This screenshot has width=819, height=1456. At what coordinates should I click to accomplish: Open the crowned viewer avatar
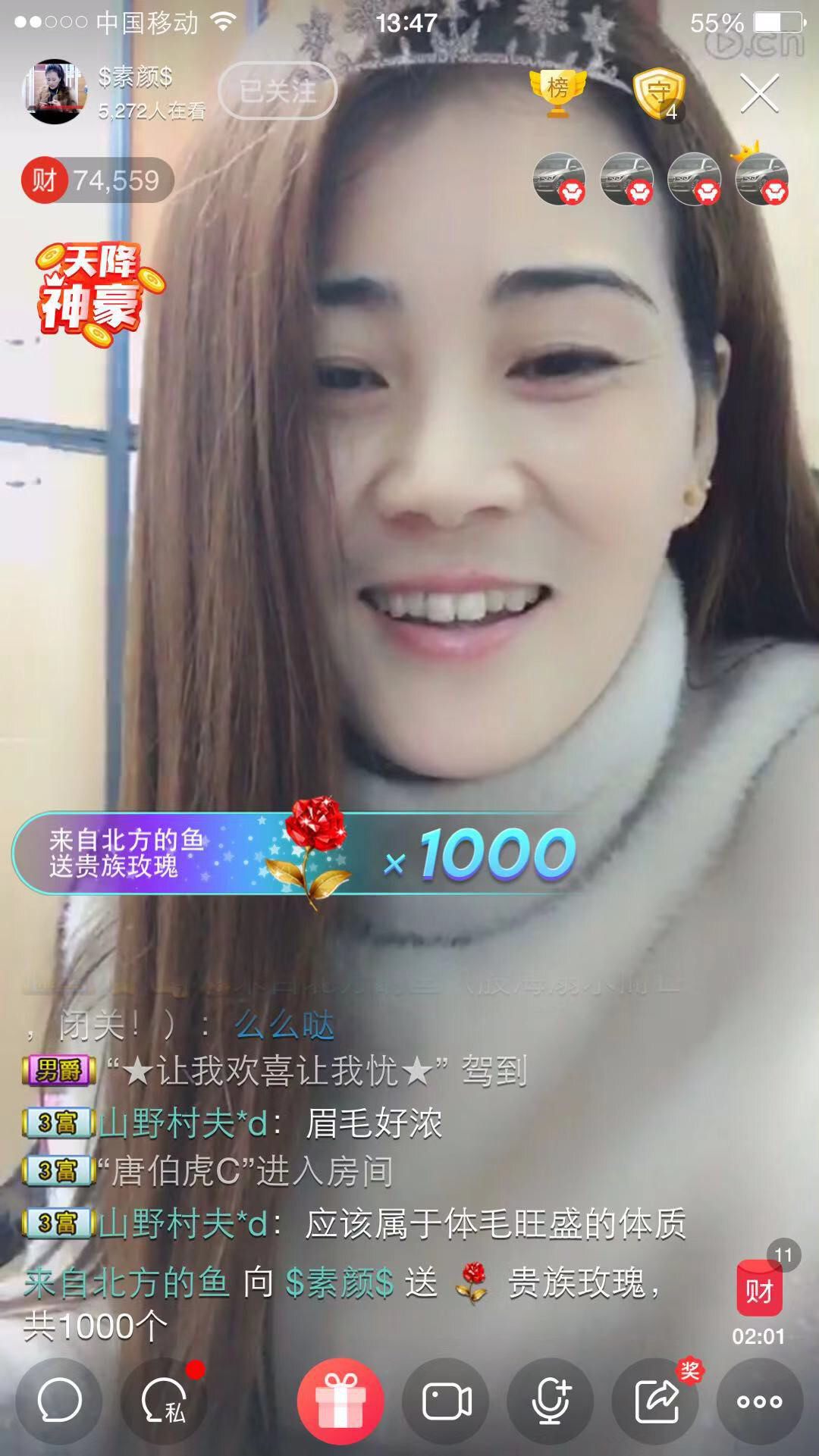click(761, 179)
